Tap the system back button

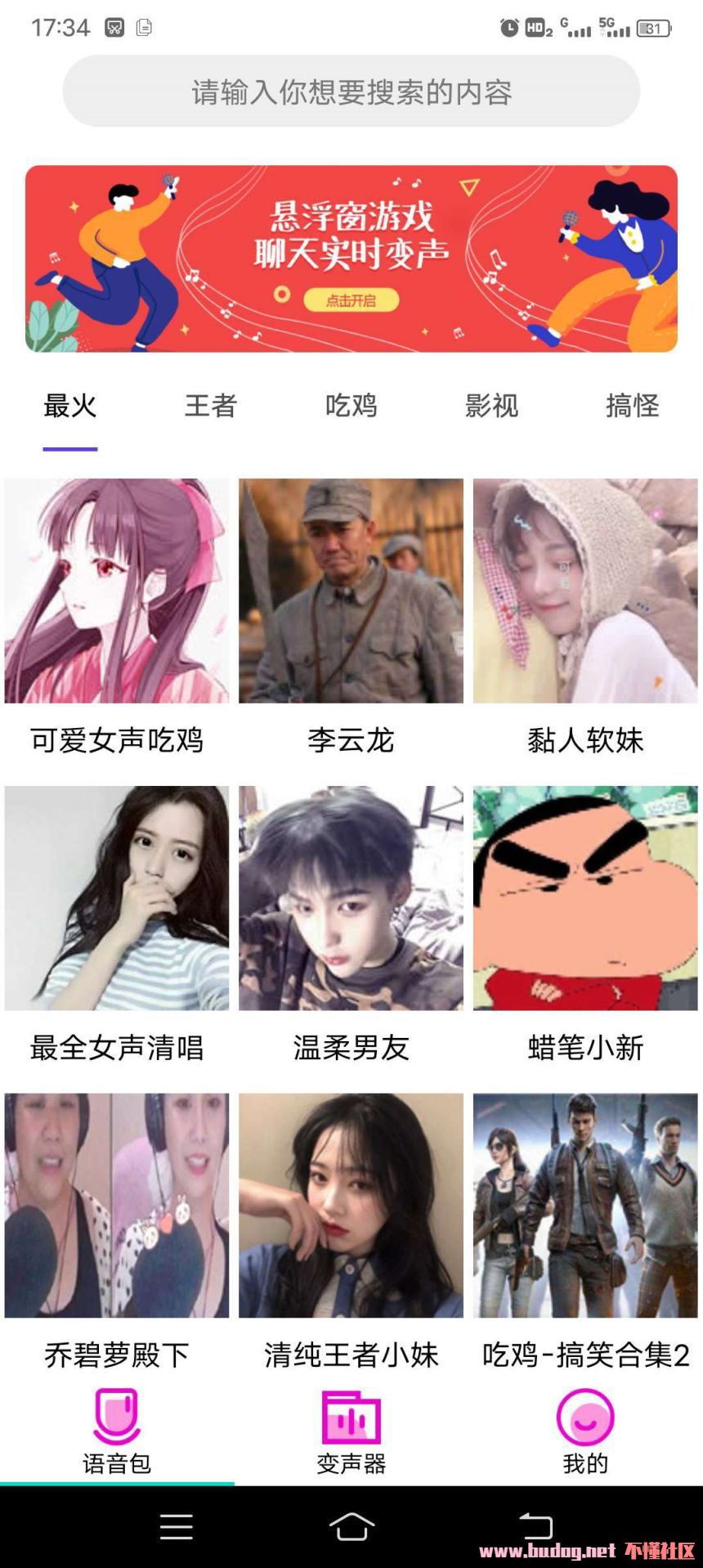[x=536, y=1526]
